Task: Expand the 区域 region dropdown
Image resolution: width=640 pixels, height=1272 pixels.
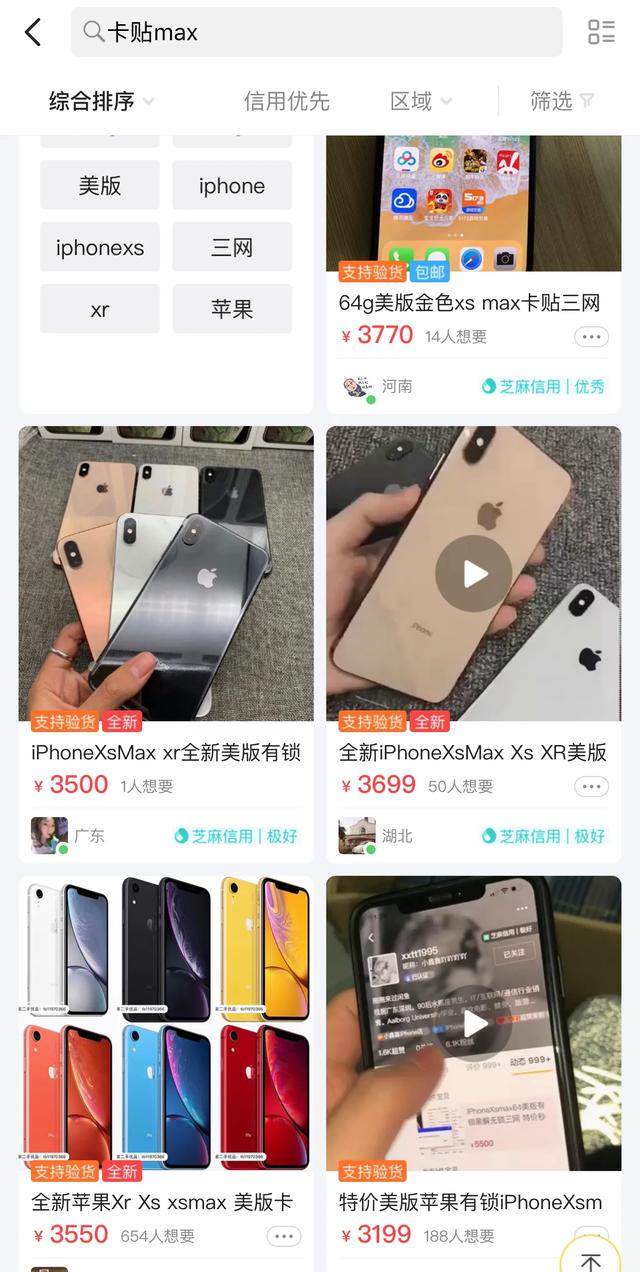Action: pos(420,101)
